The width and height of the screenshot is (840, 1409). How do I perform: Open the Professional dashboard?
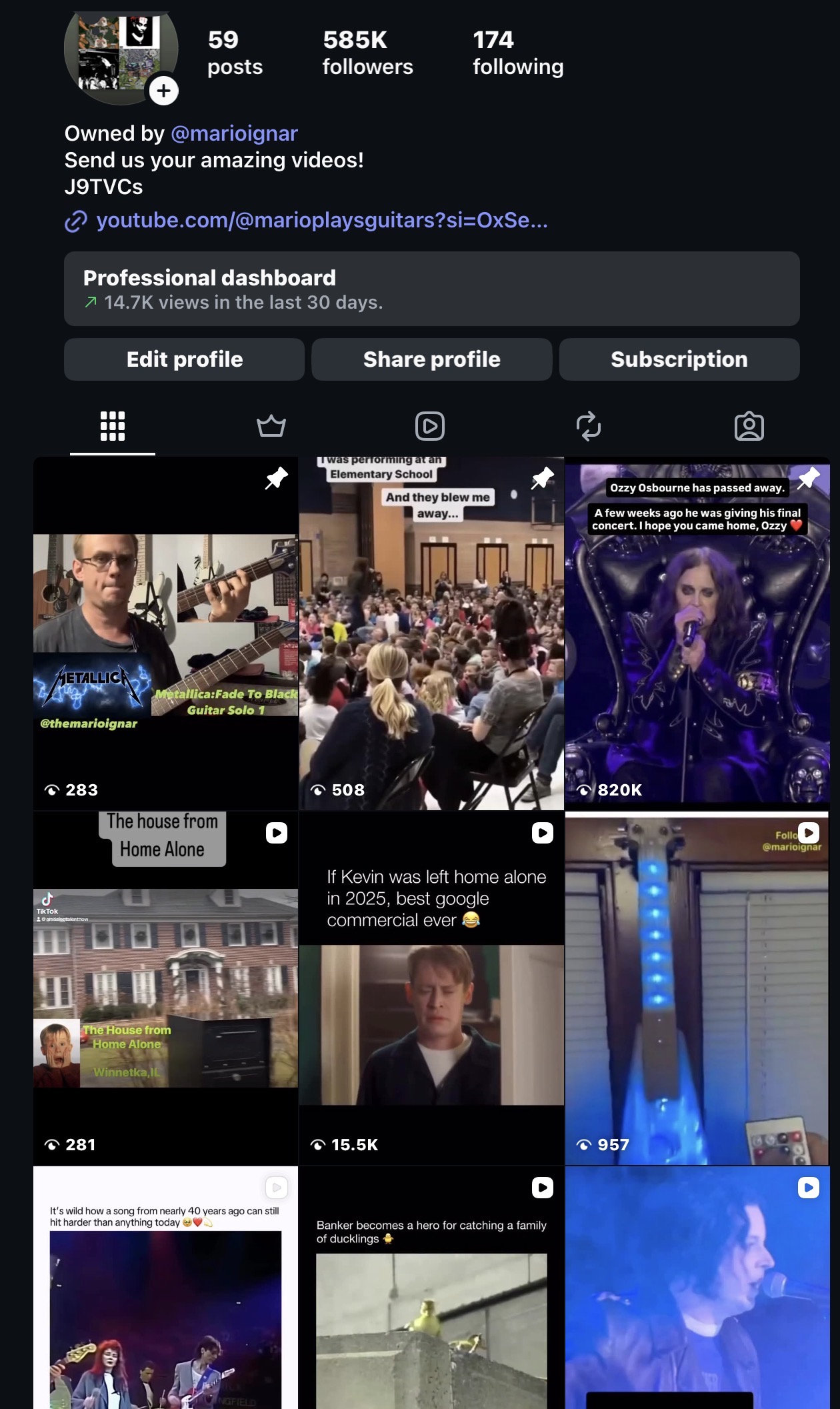click(431, 289)
